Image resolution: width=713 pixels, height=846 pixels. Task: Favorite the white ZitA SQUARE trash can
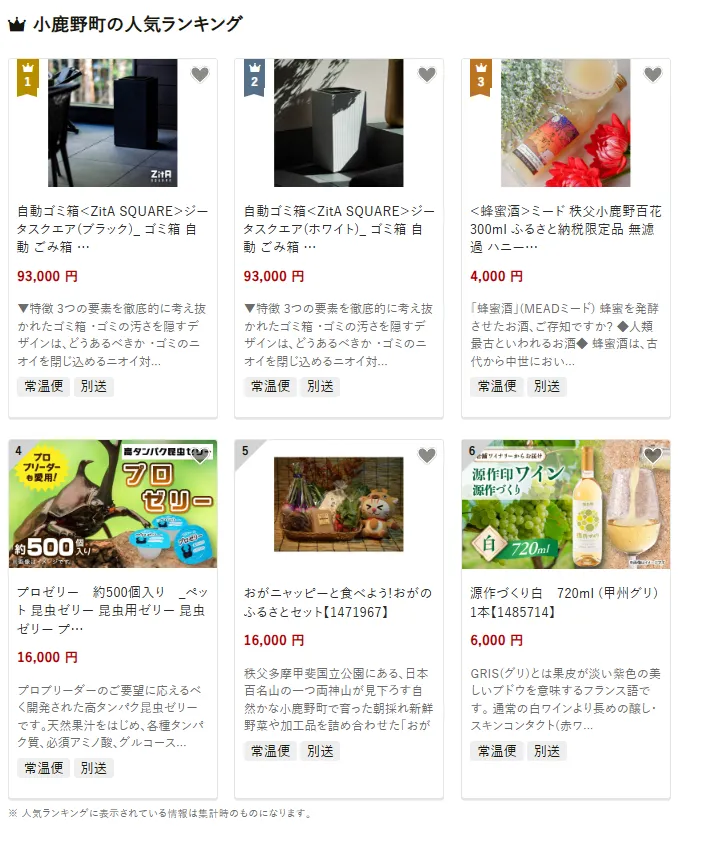point(427,75)
